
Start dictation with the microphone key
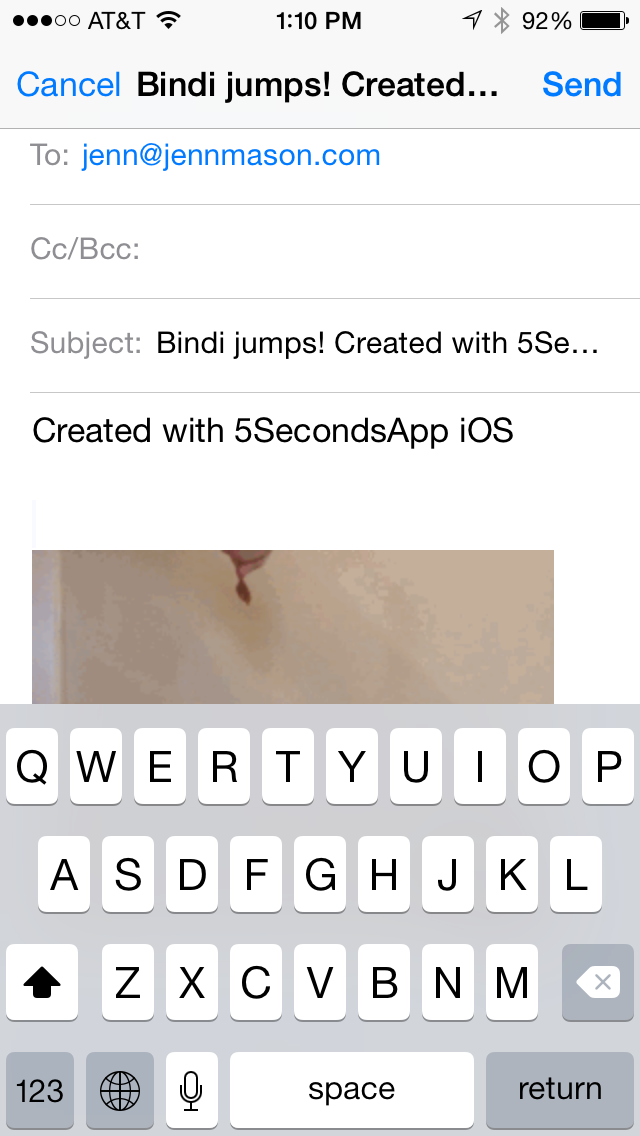point(191,1089)
